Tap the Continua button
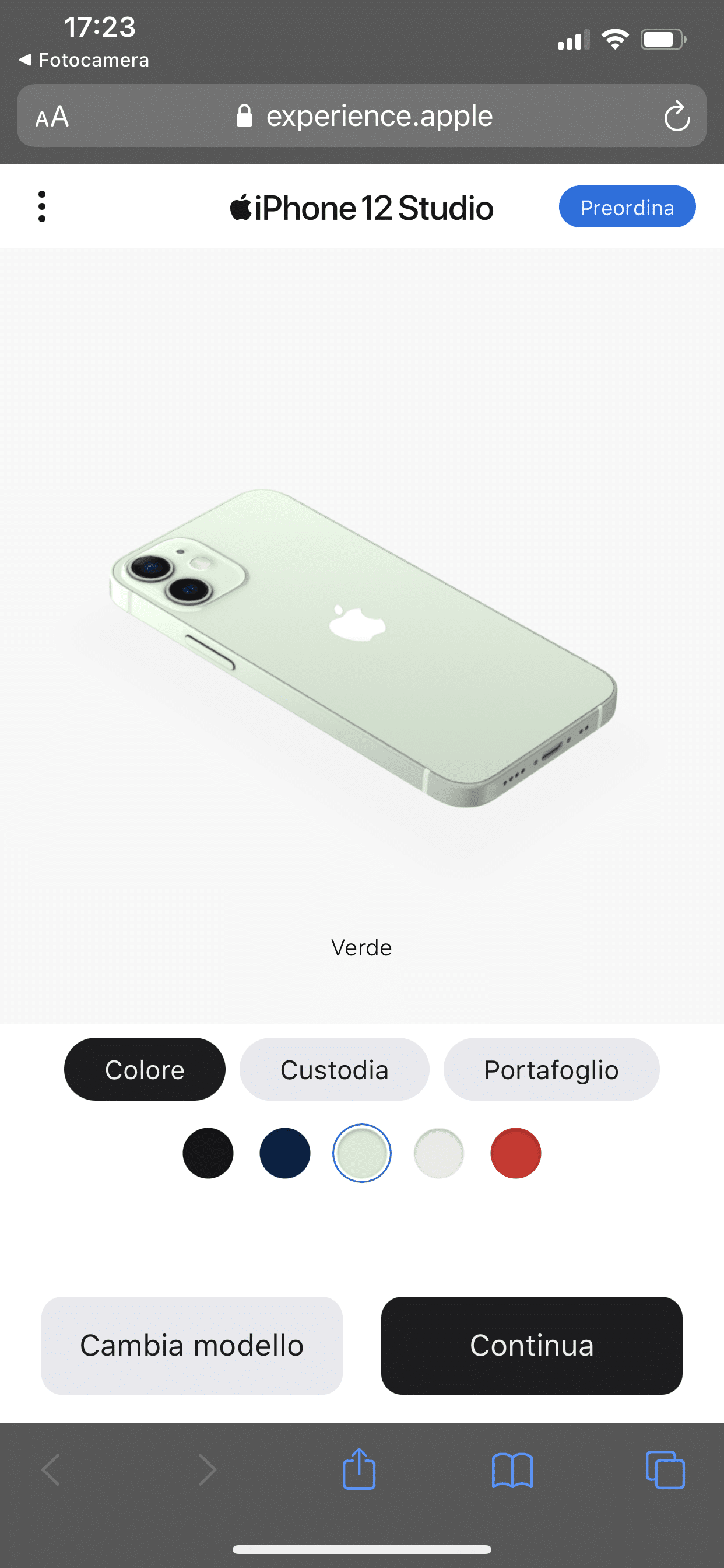Image resolution: width=724 pixels, height=1568 pixels. click(532, 1345)
